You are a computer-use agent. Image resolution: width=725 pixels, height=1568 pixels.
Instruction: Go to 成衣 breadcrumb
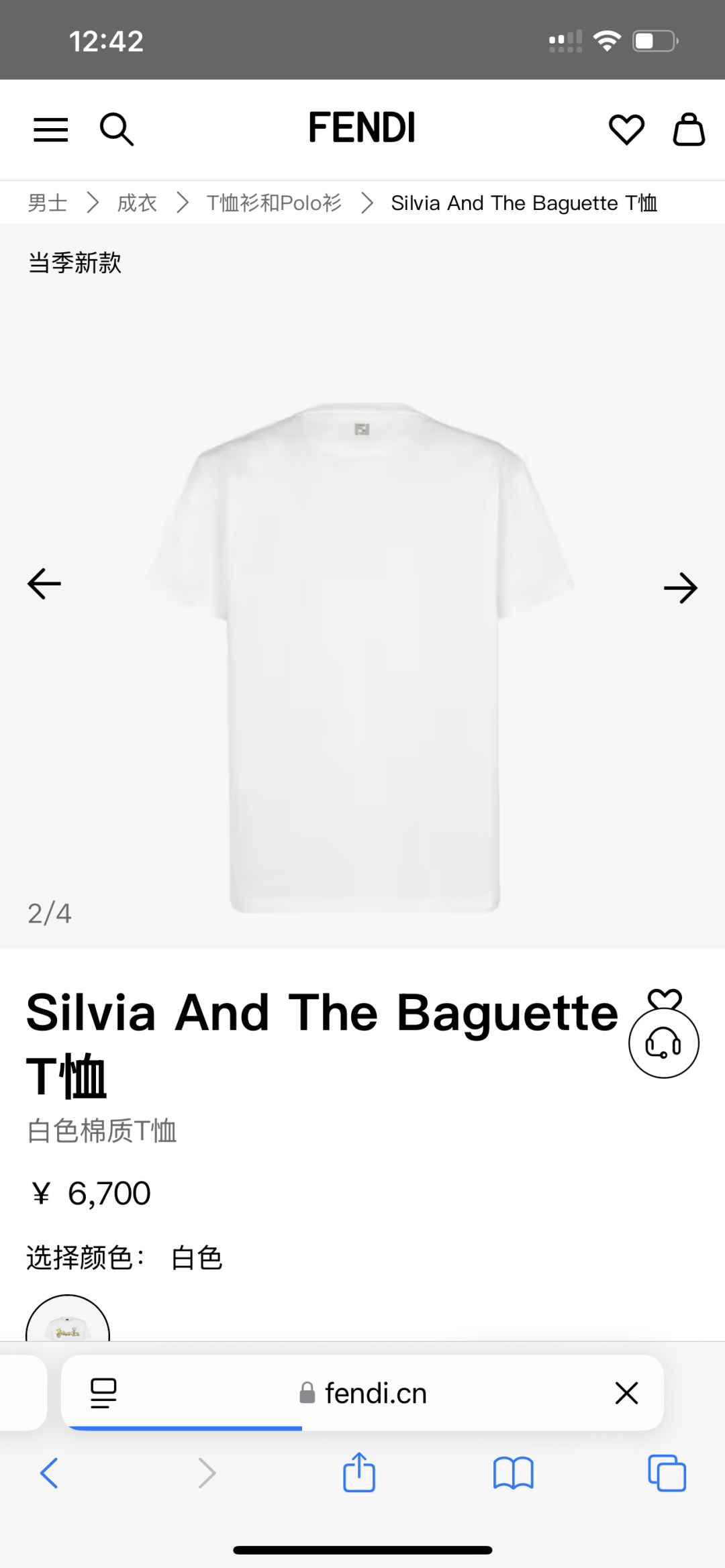(137, 203)
